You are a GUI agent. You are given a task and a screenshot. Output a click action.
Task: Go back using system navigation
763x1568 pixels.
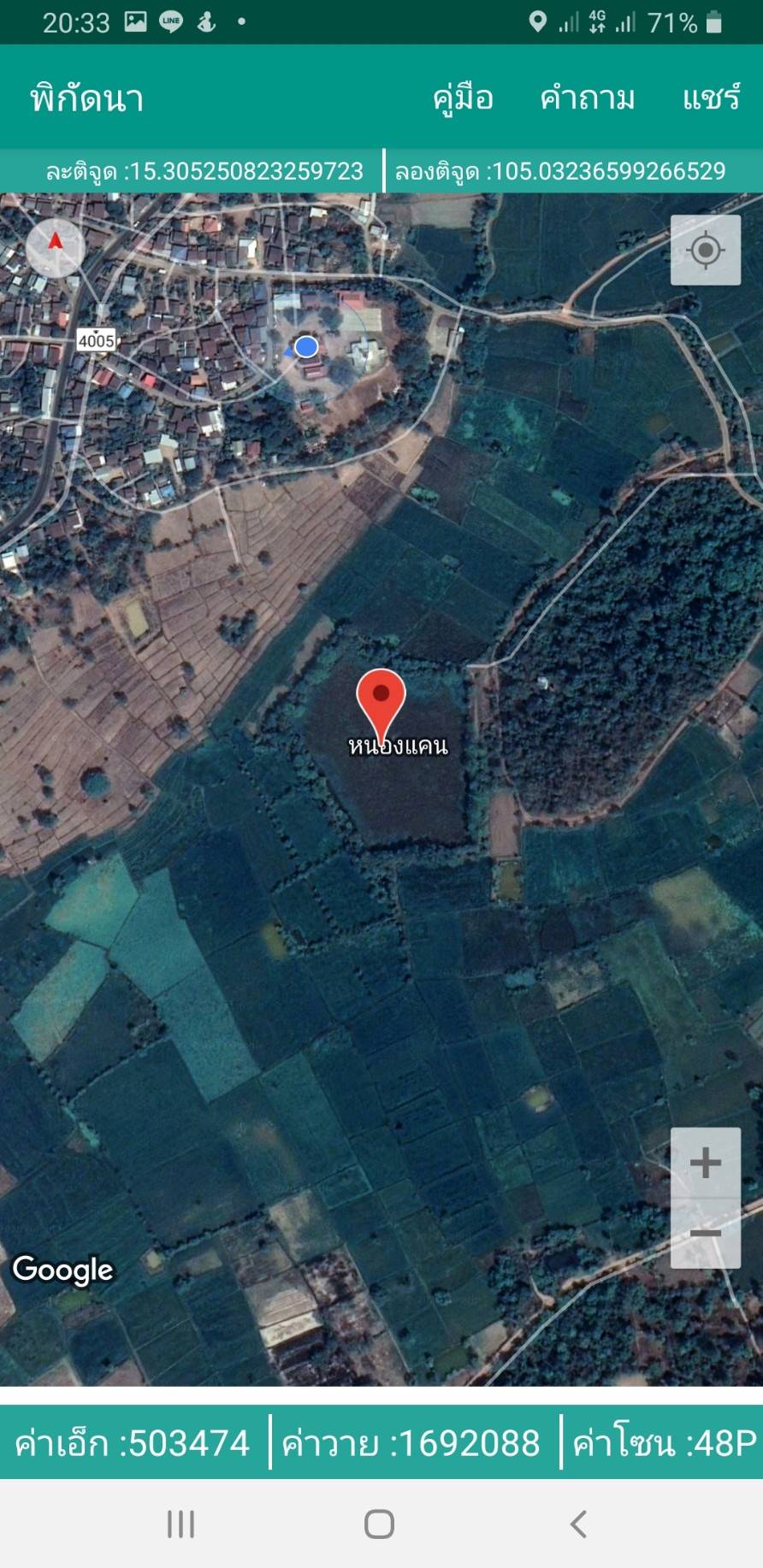pyautogui.click(x=578, y=1524)
